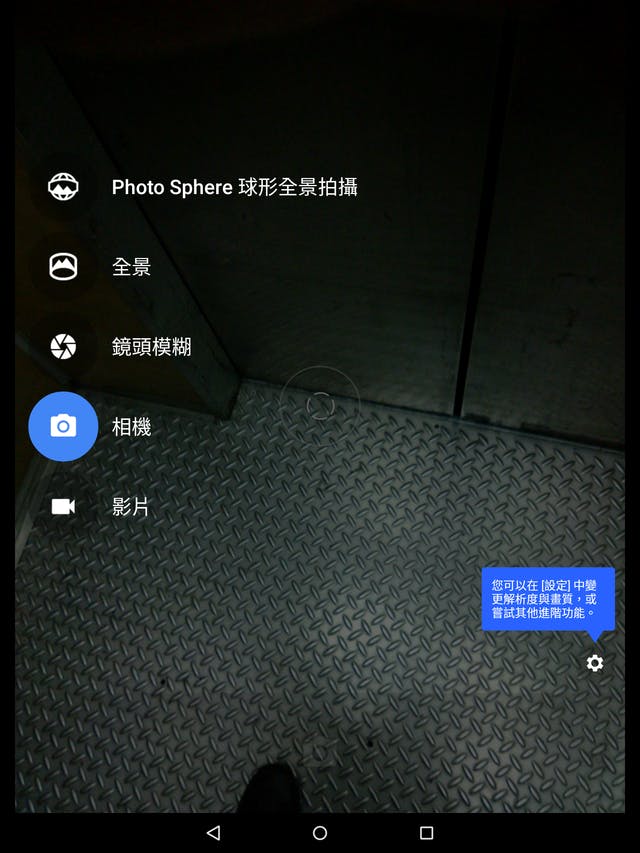Go back with the navigation bar
The image size is (640, 853).
[213, 832]
